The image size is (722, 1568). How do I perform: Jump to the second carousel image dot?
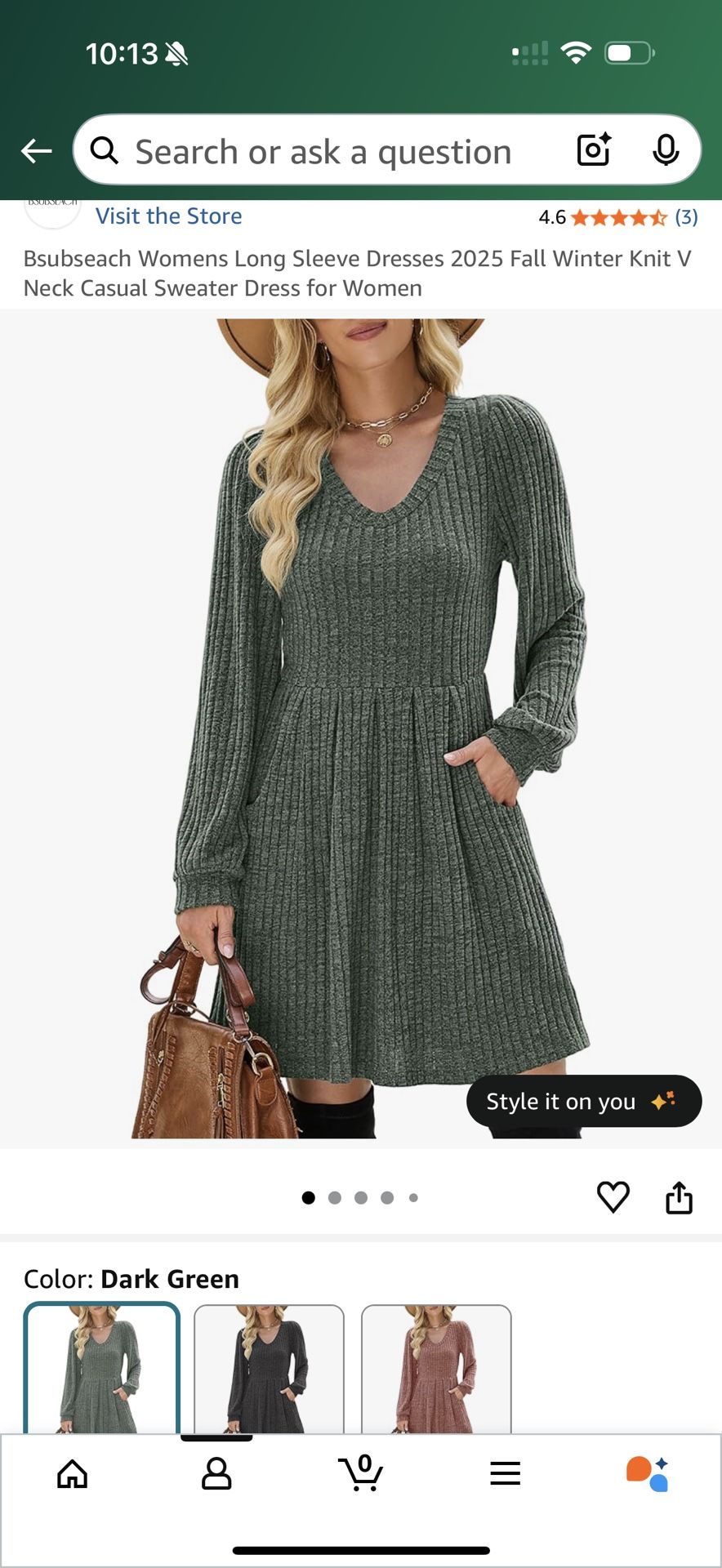pyautogui.click(x=334, y=1197)
